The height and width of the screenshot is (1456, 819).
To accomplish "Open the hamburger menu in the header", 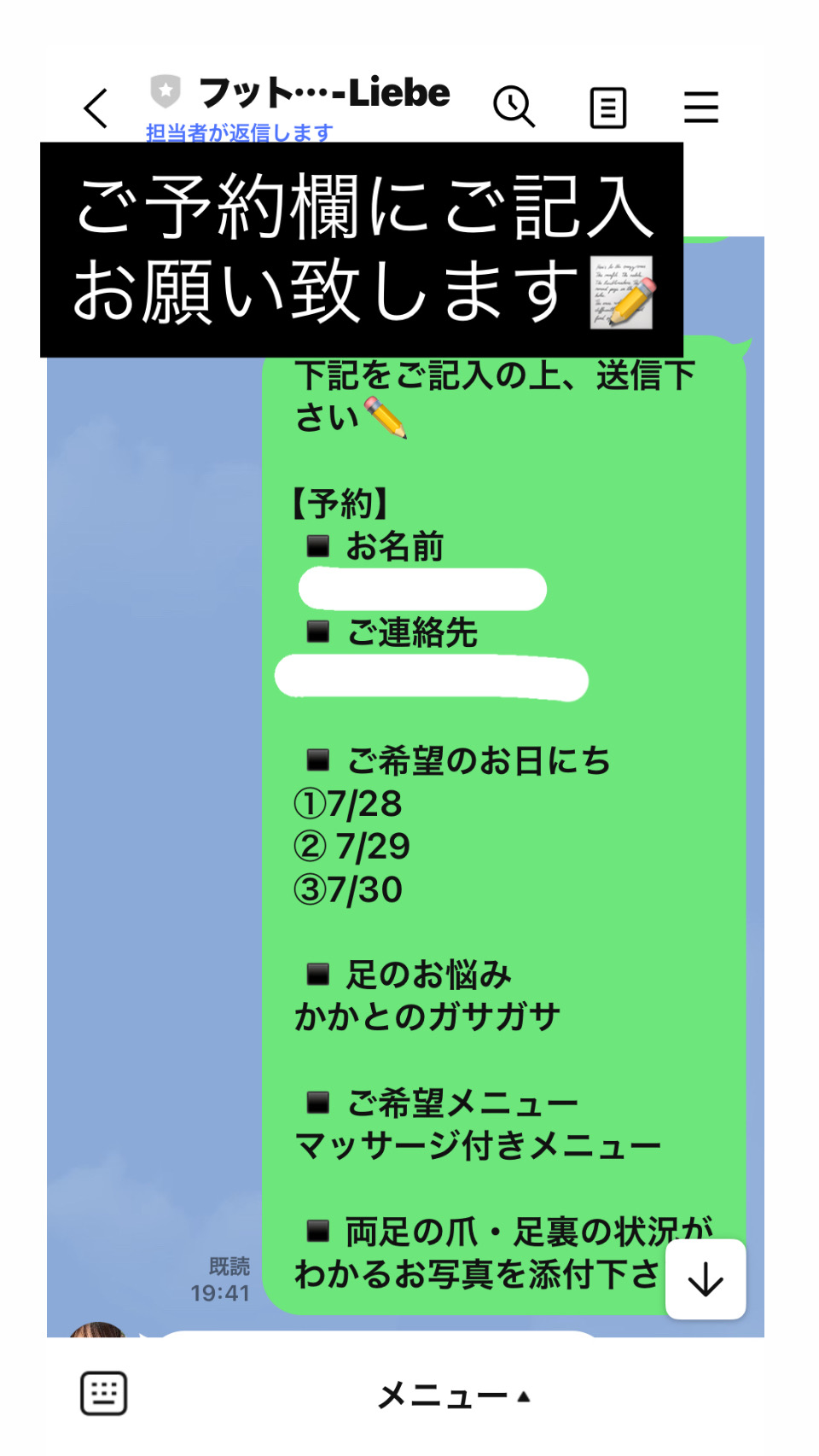I will click(701, 108).
